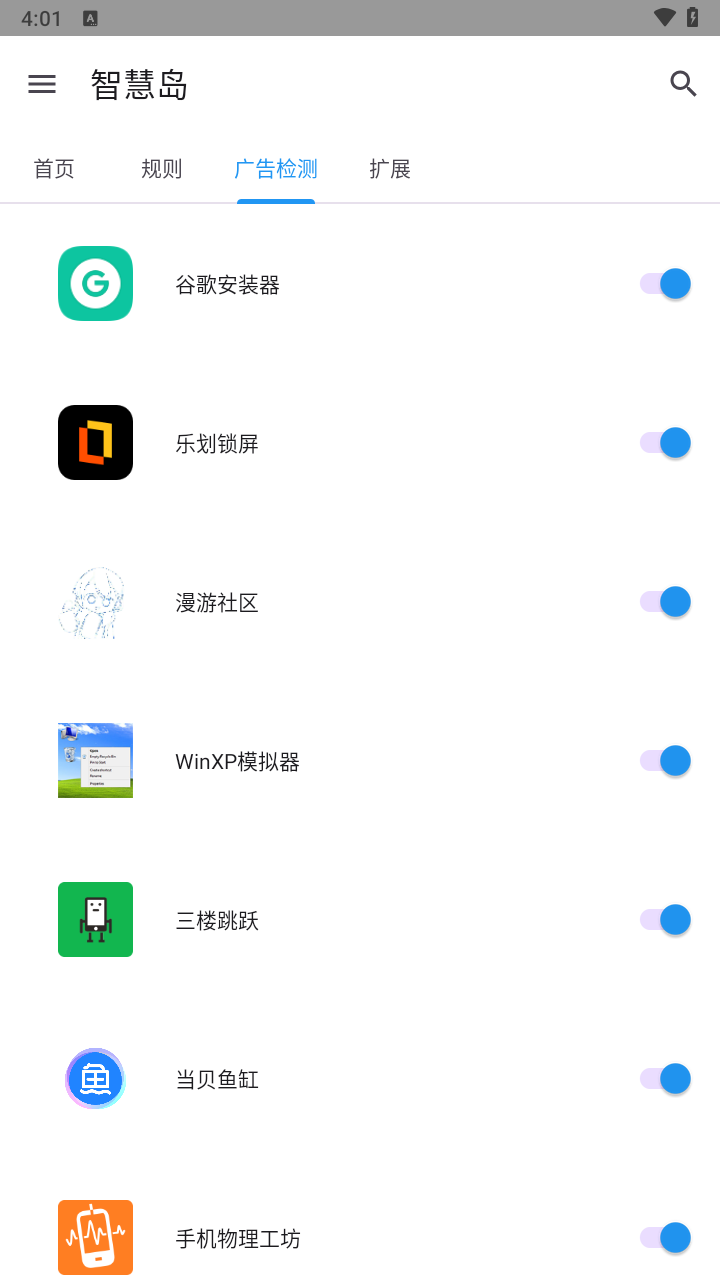This screenshot has height=1280, width=720.
Task: Switch to the 扩展 tab
Action: click(389, 169)
